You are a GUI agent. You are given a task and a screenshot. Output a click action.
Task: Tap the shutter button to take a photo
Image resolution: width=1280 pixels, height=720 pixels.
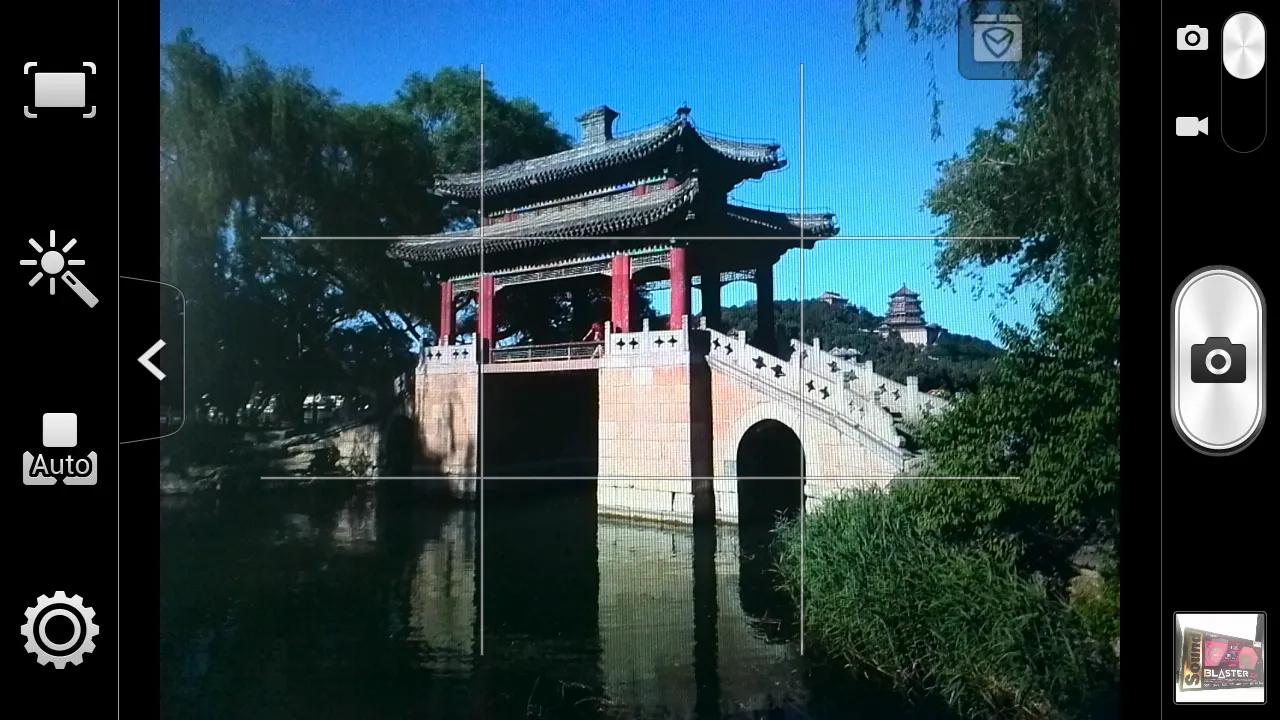point(1217,360)
